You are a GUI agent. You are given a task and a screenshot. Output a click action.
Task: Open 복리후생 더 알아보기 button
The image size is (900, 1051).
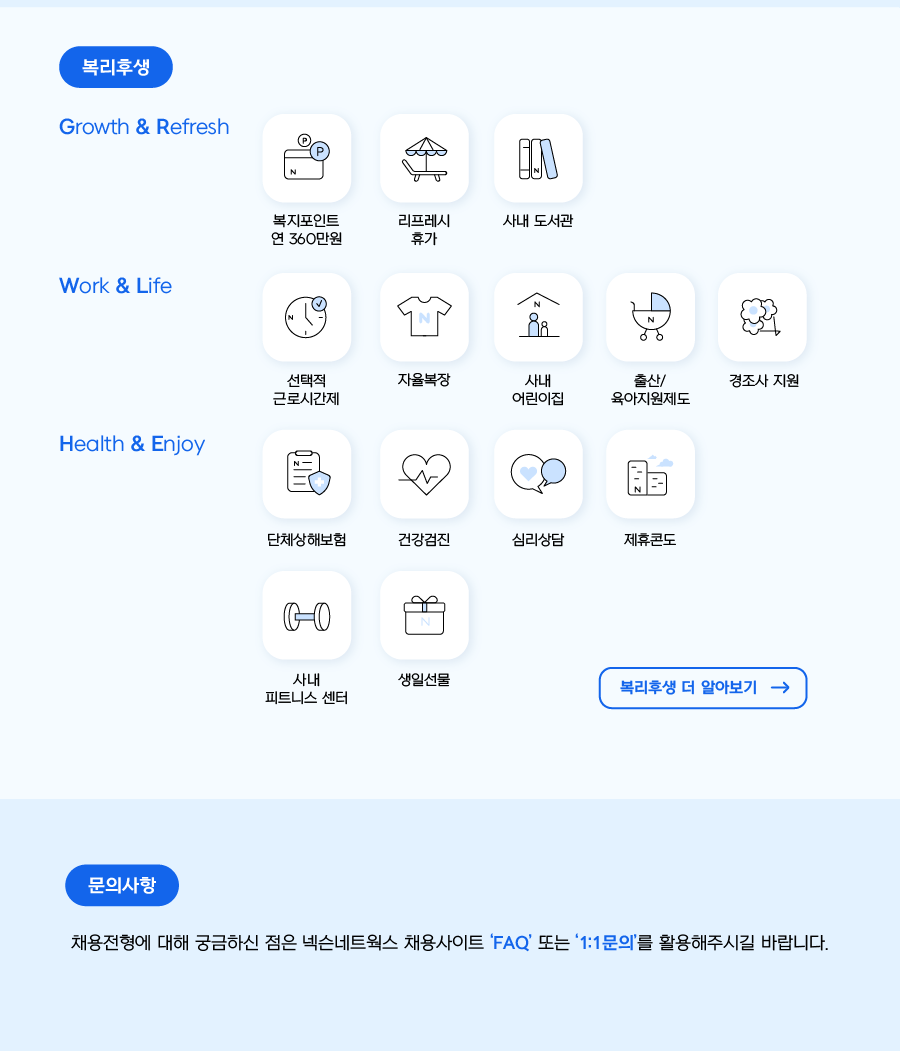[703, 688]
